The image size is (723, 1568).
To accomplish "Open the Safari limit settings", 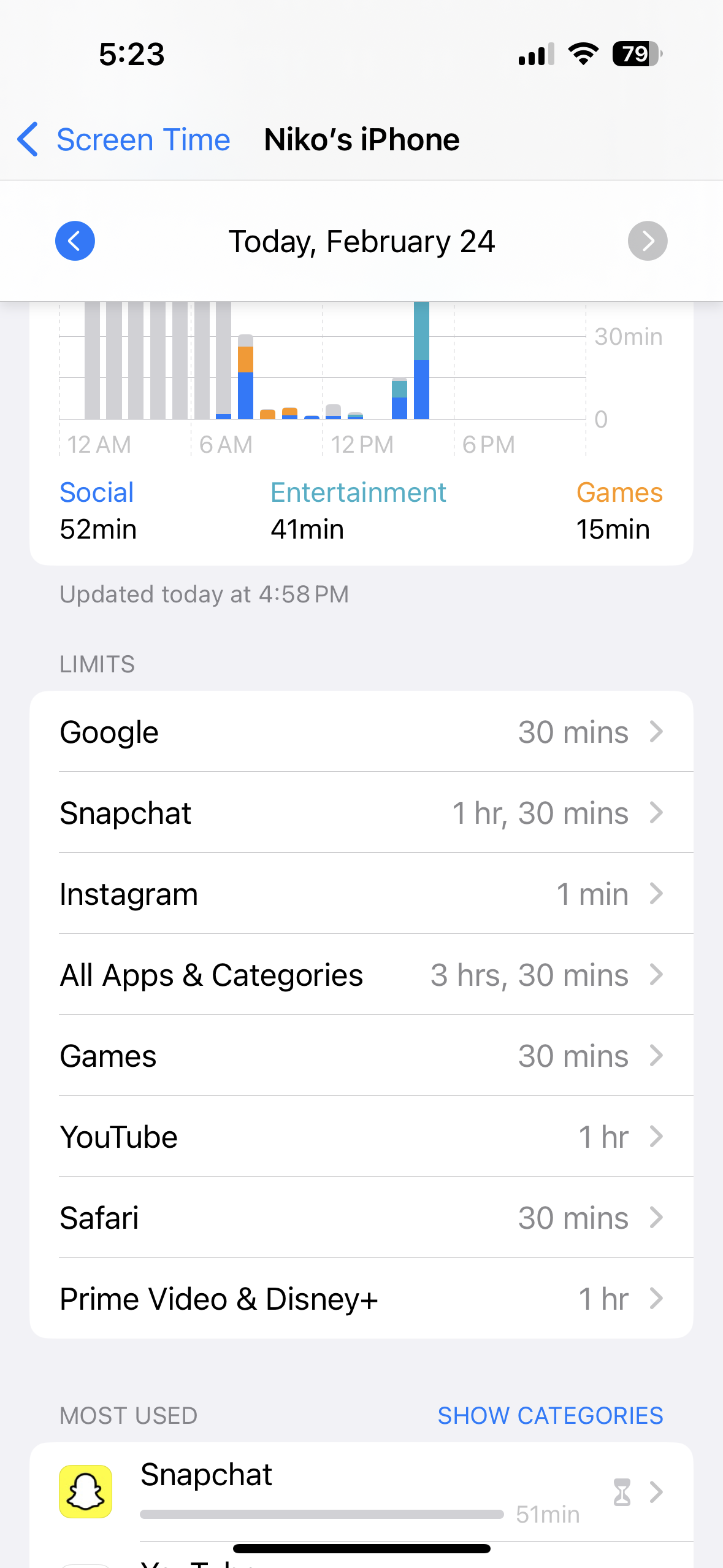I will point(361,1218).
